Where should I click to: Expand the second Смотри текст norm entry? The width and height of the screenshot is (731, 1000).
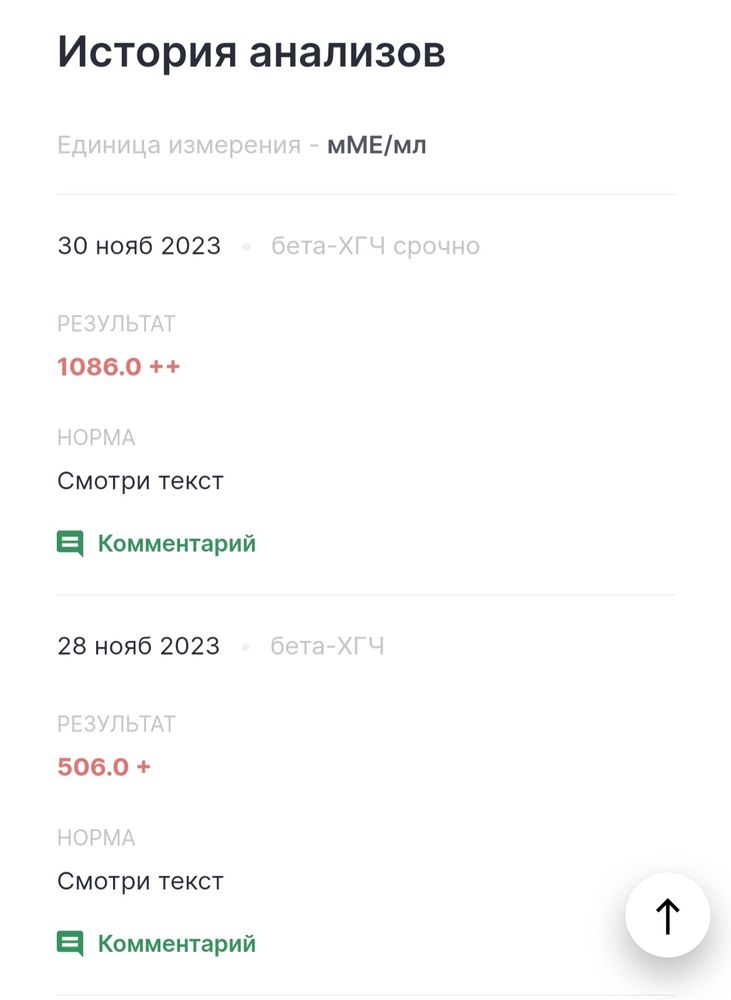coord(140,881)
